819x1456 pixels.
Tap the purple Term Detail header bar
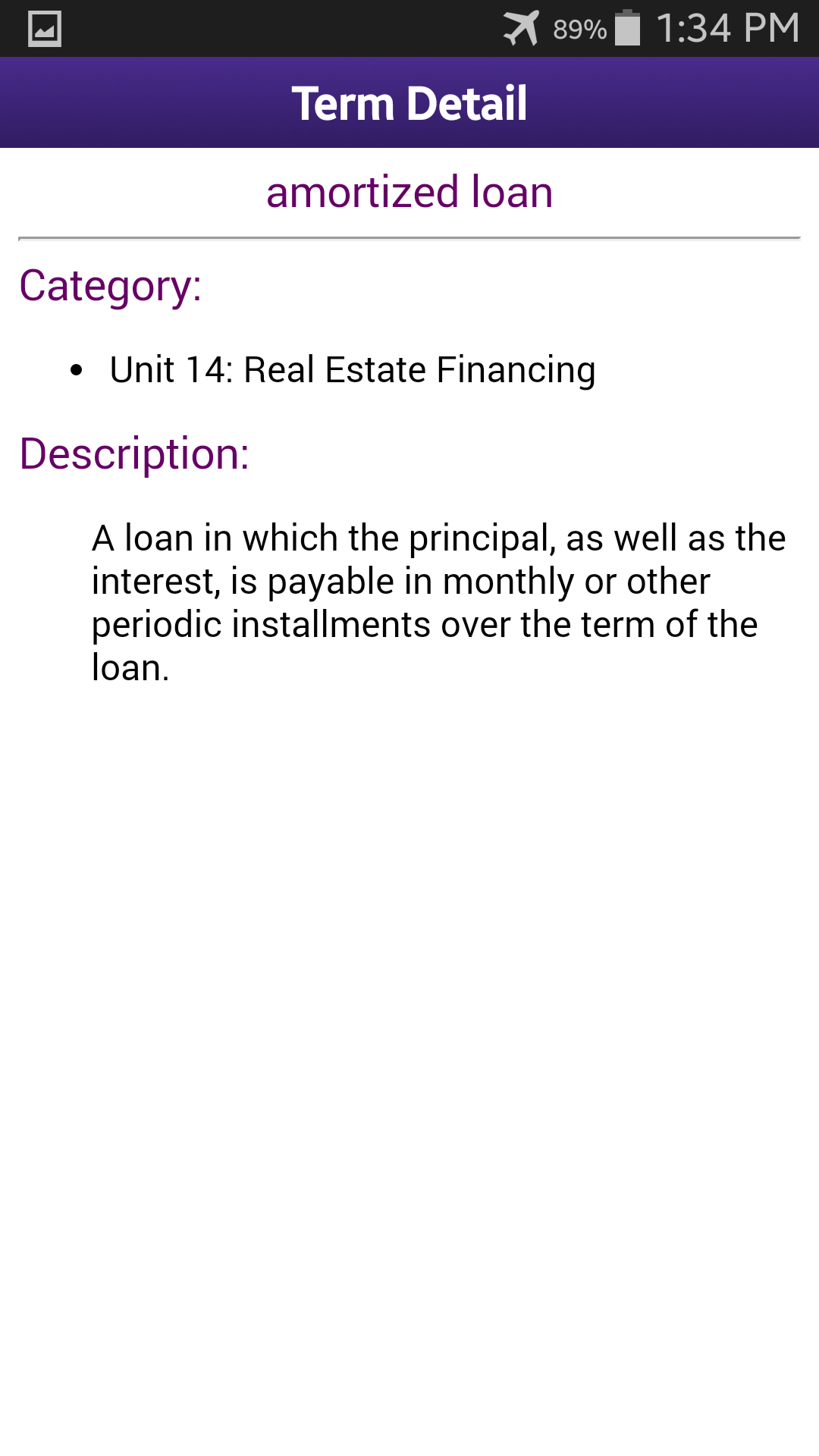point(409,102)
